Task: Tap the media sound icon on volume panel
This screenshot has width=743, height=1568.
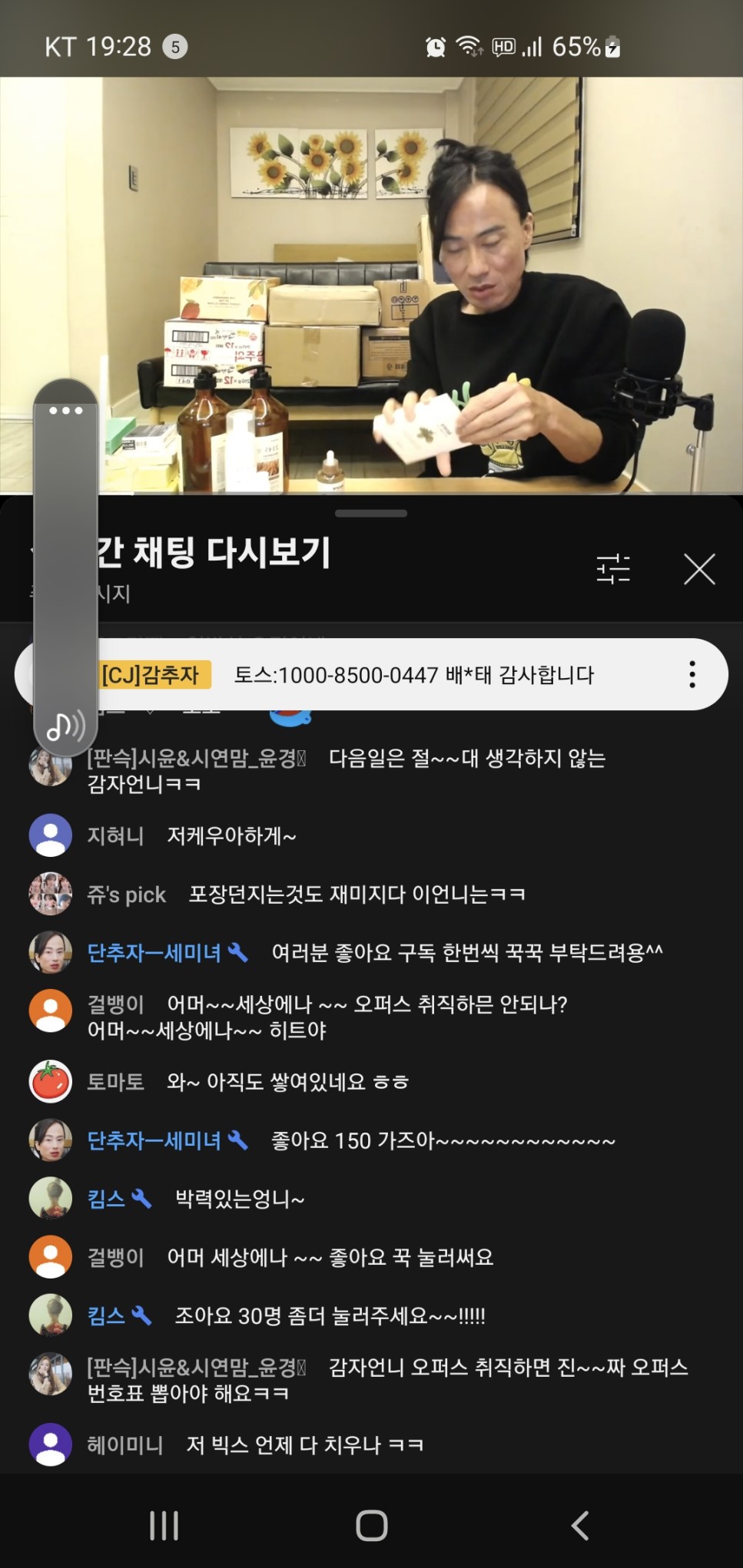Action: click(65, 726)
